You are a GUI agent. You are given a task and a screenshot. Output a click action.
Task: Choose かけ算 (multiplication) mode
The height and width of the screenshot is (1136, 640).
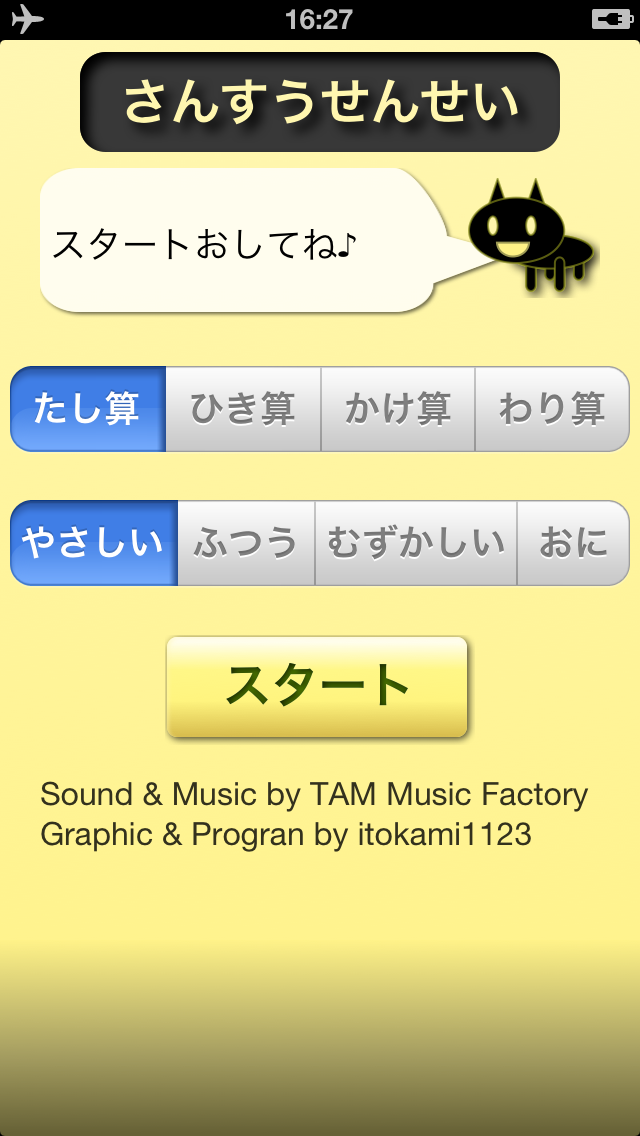pos(398,409)
